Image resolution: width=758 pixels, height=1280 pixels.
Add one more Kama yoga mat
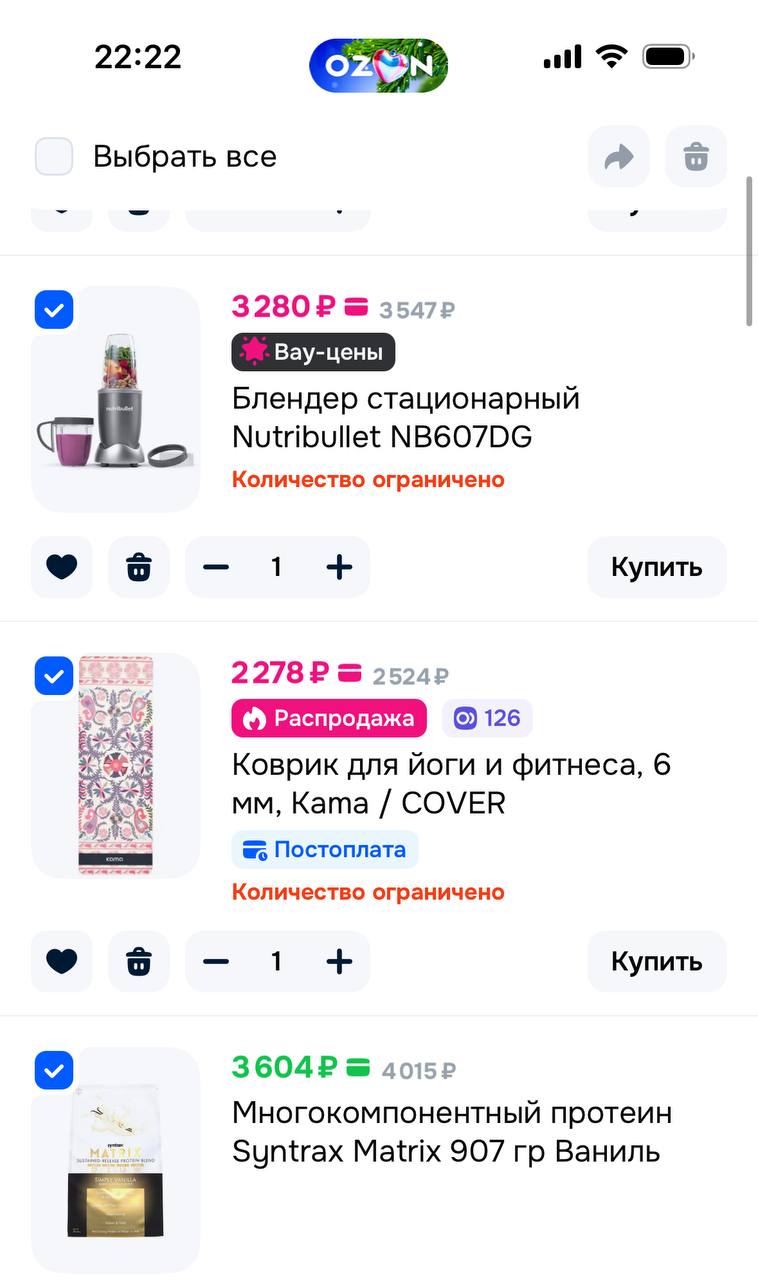[x=340, y=962]
